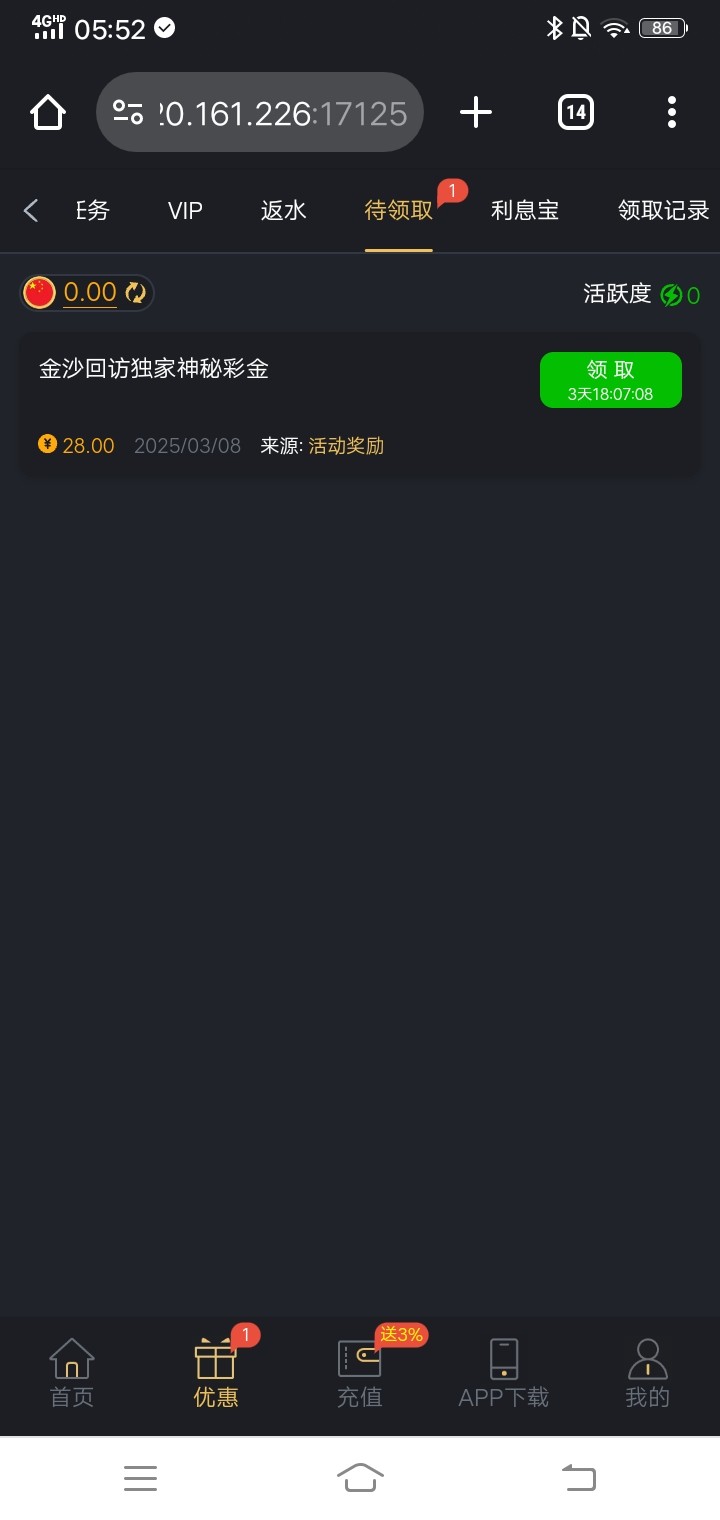
Task: Tap the browser home icon
Action: (48, 113)
